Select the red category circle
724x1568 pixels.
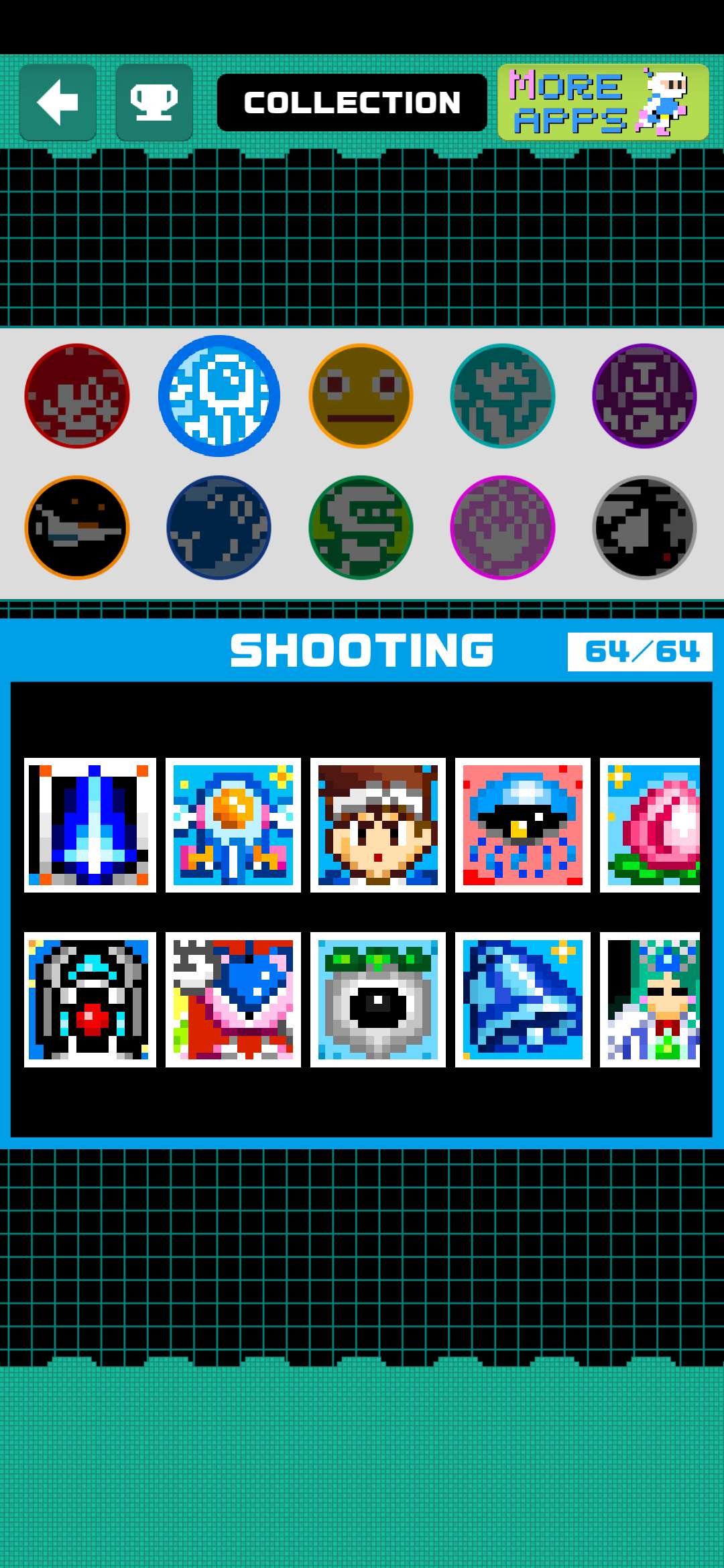(77, 396)
